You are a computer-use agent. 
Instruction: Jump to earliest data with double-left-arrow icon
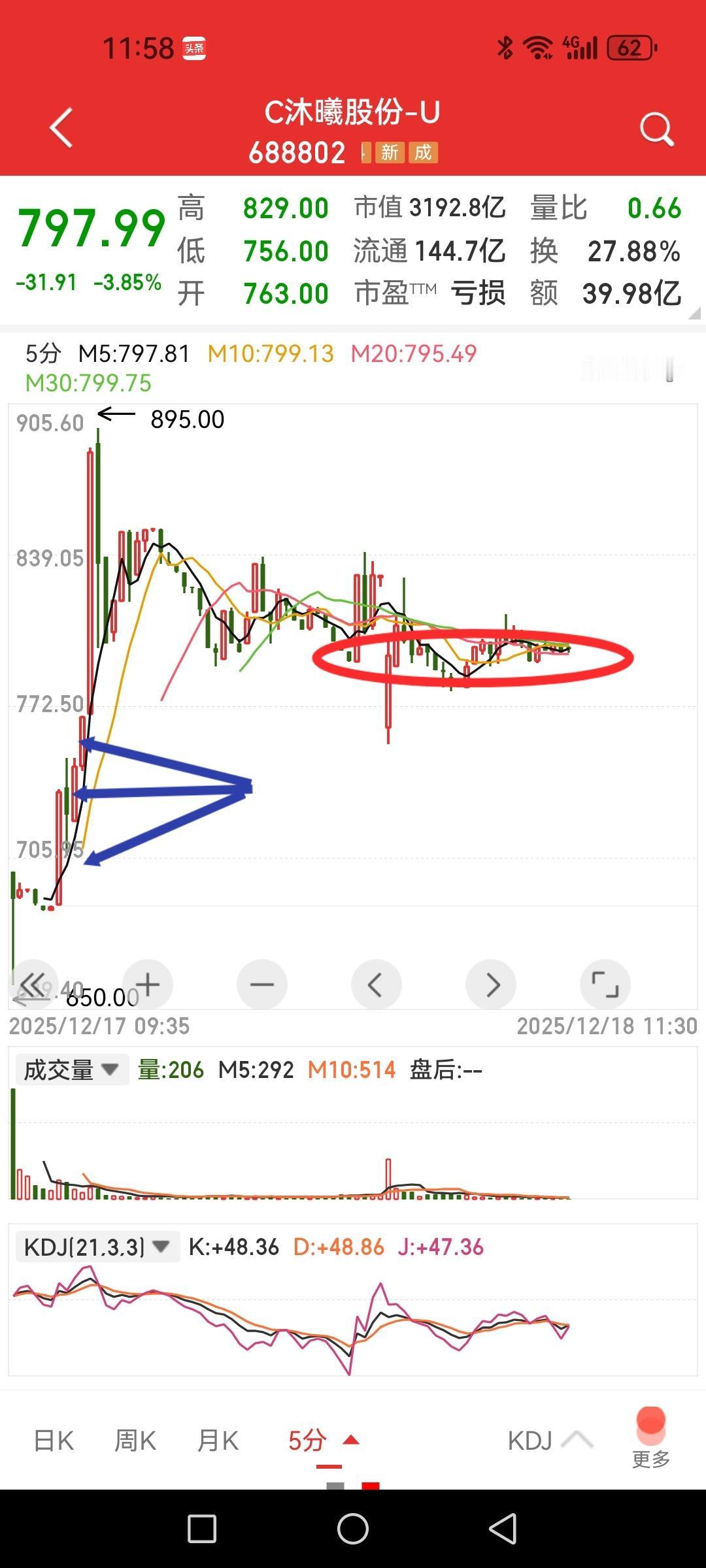35,985
